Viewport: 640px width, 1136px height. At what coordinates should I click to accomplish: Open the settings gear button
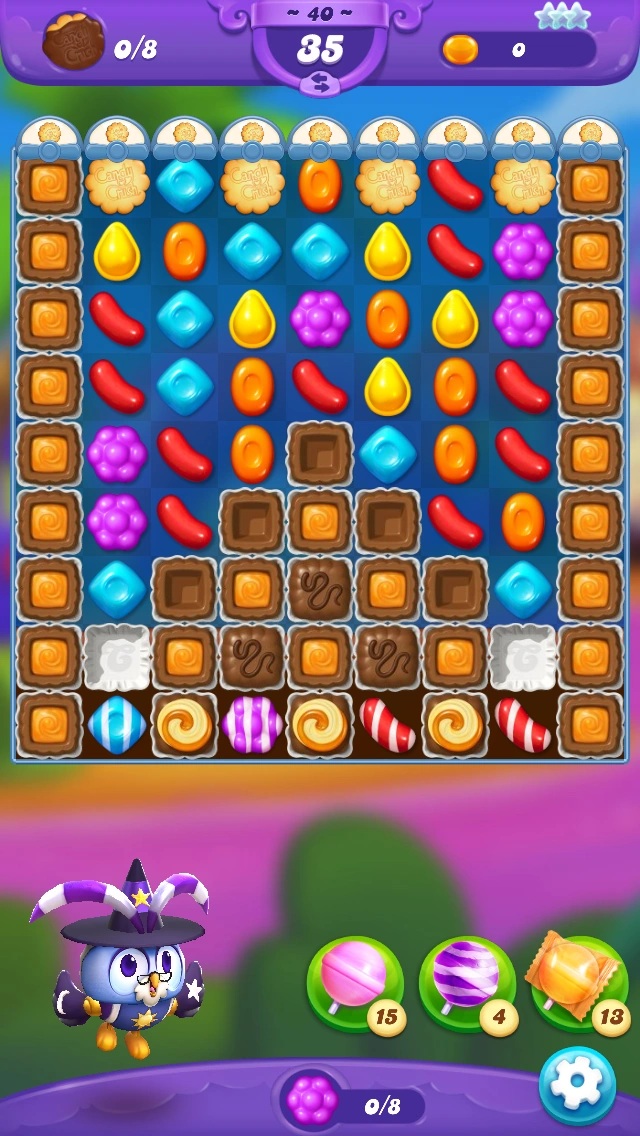point(577,1084)
